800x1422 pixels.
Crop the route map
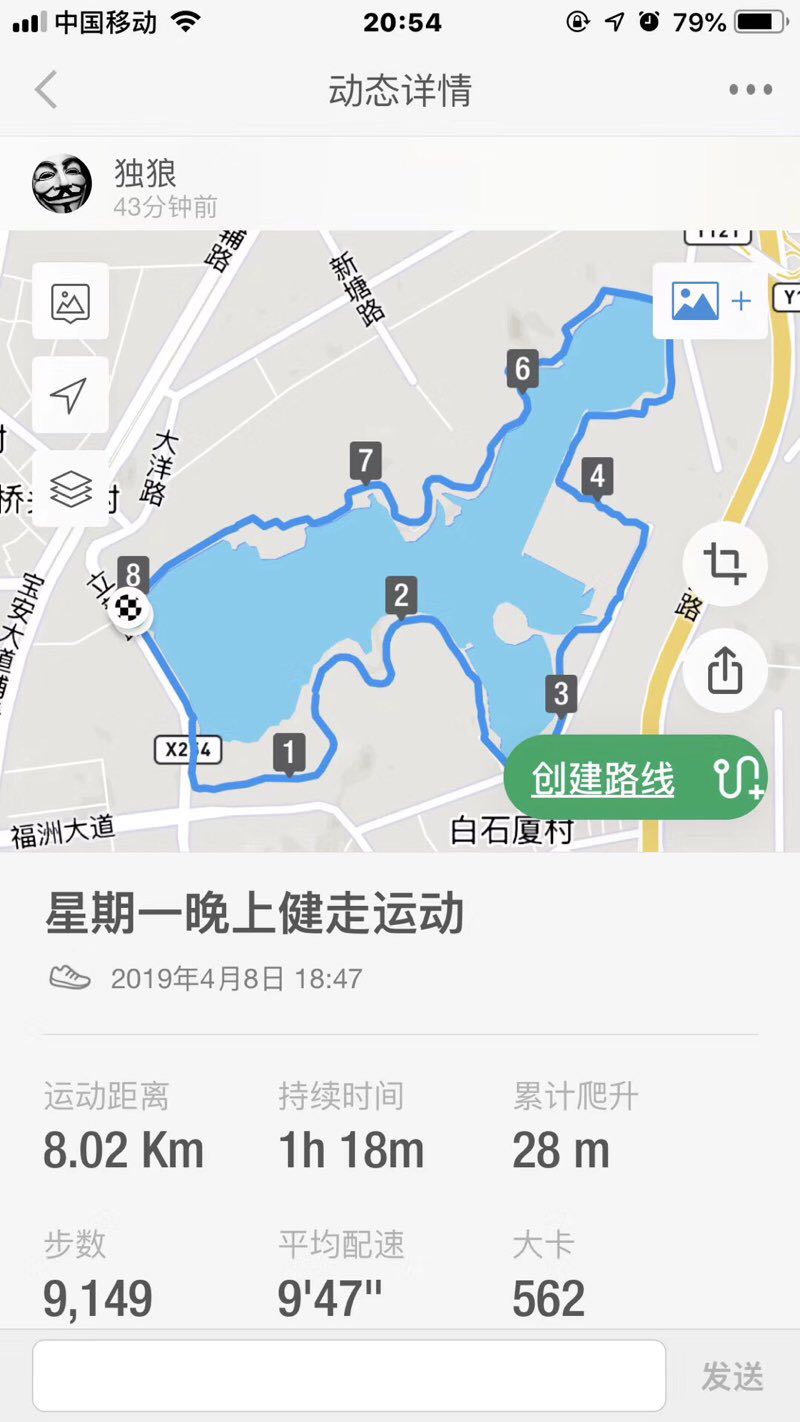[x=724, y=565]
